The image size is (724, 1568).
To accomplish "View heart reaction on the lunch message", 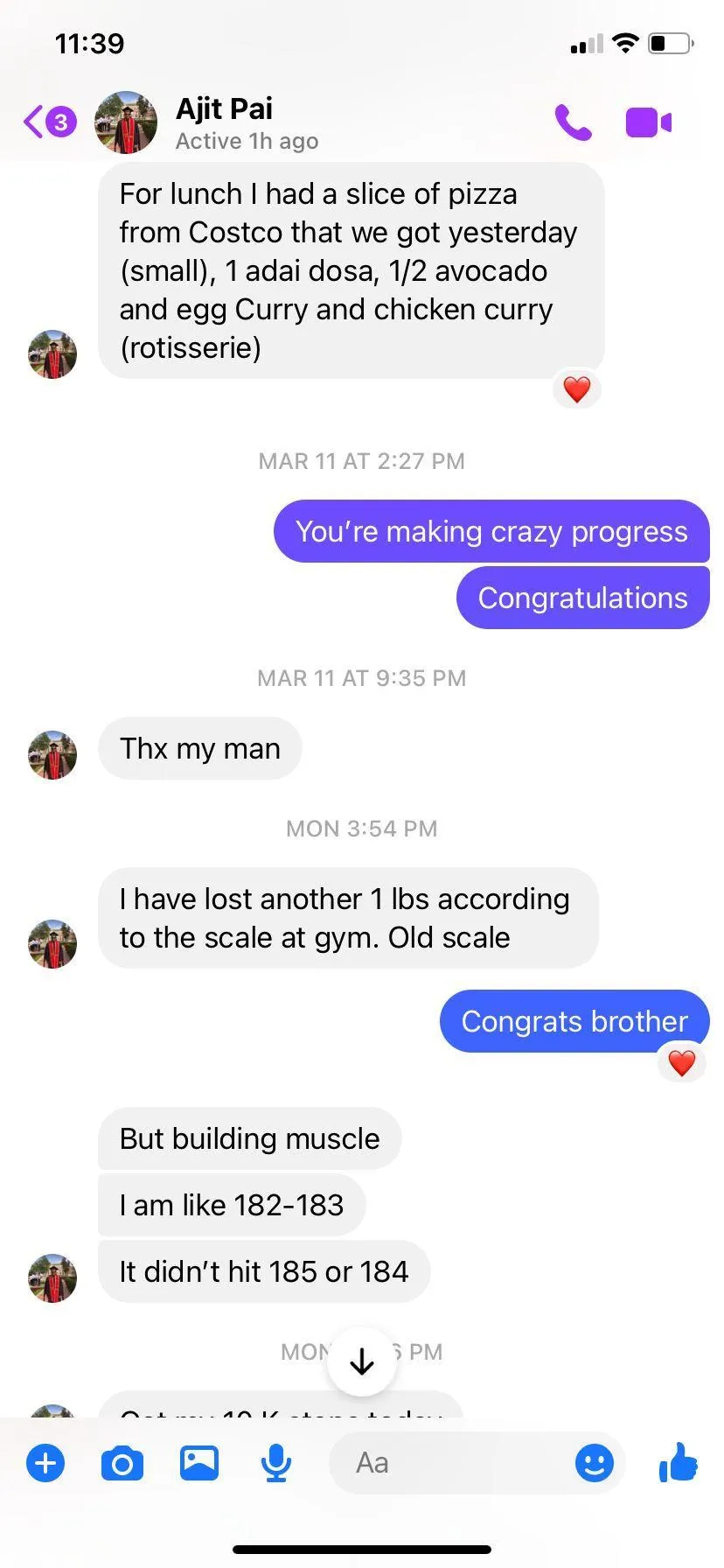I will click(x=576, y=389).
